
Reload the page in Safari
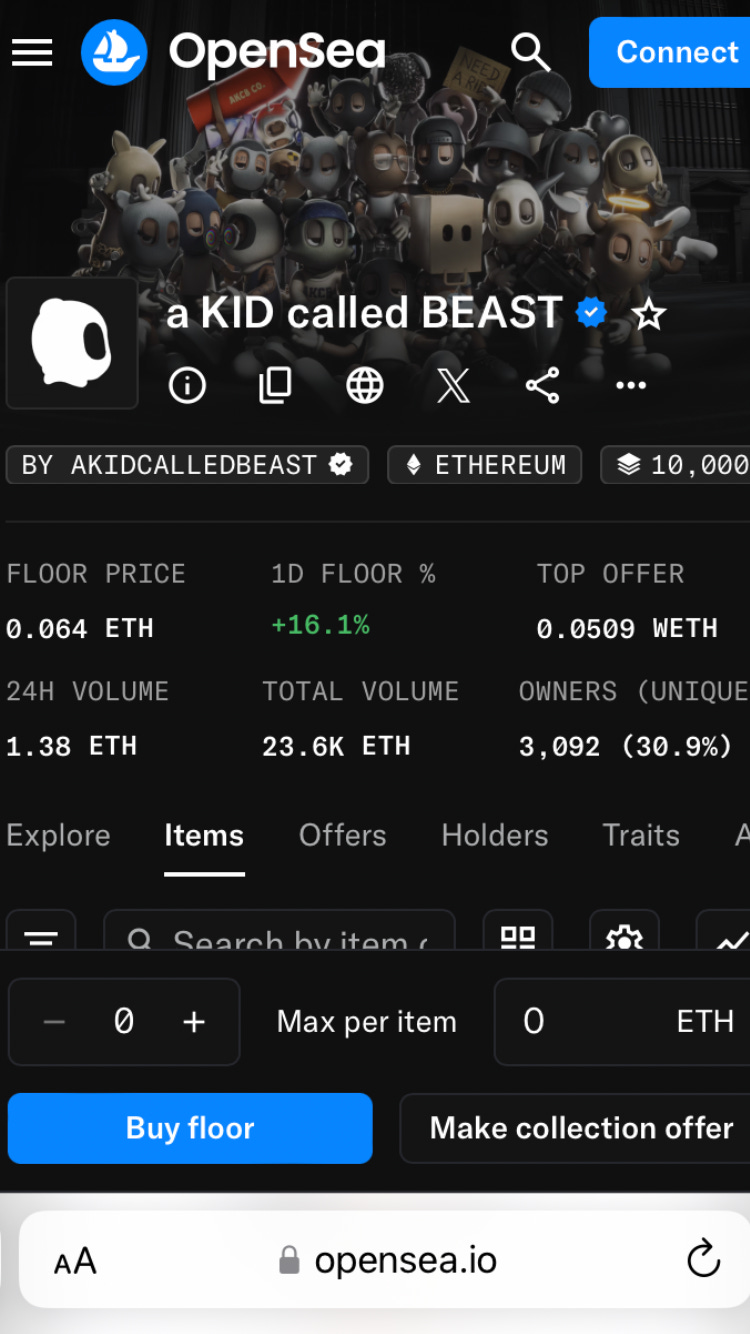pos(703,1259)
